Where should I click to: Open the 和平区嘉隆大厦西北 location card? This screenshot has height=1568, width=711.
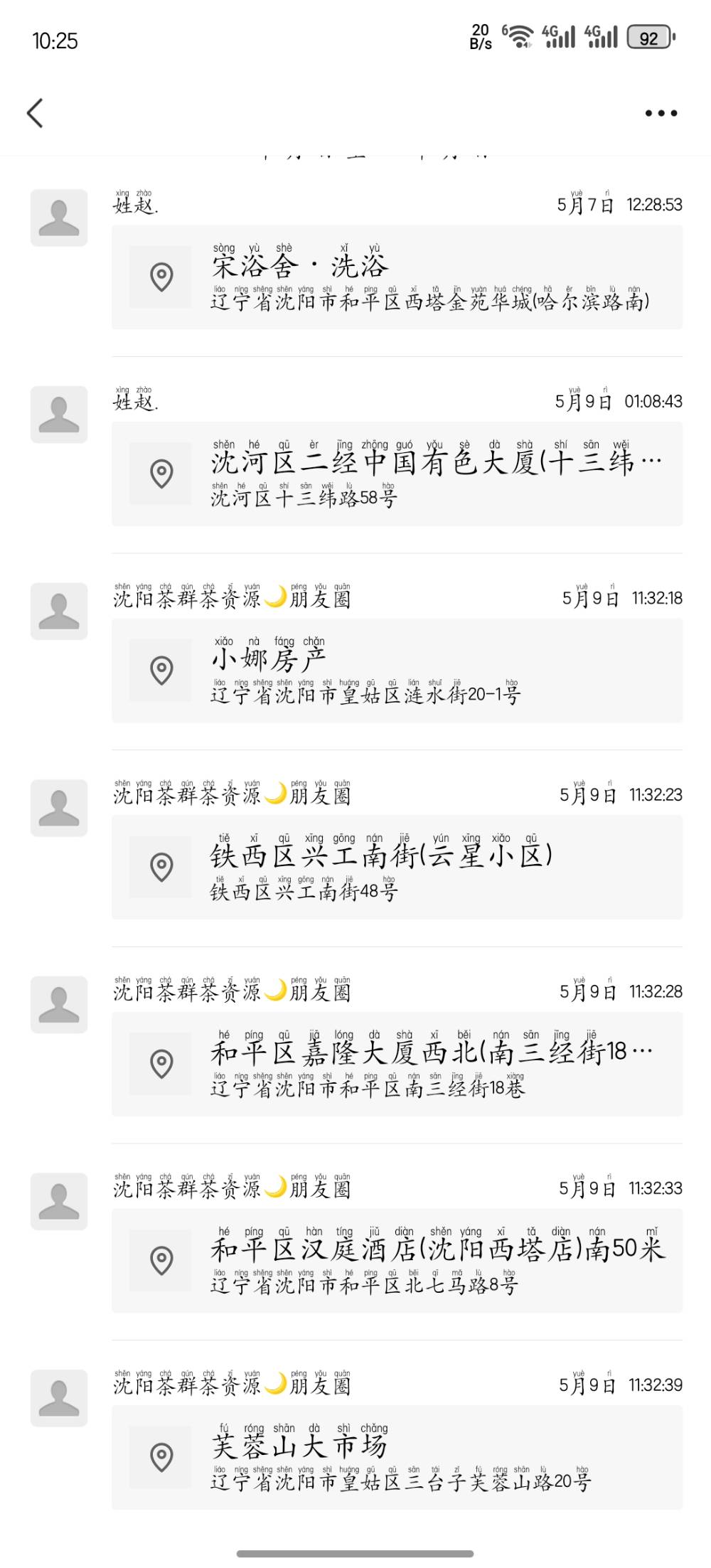click(397, 1064)
